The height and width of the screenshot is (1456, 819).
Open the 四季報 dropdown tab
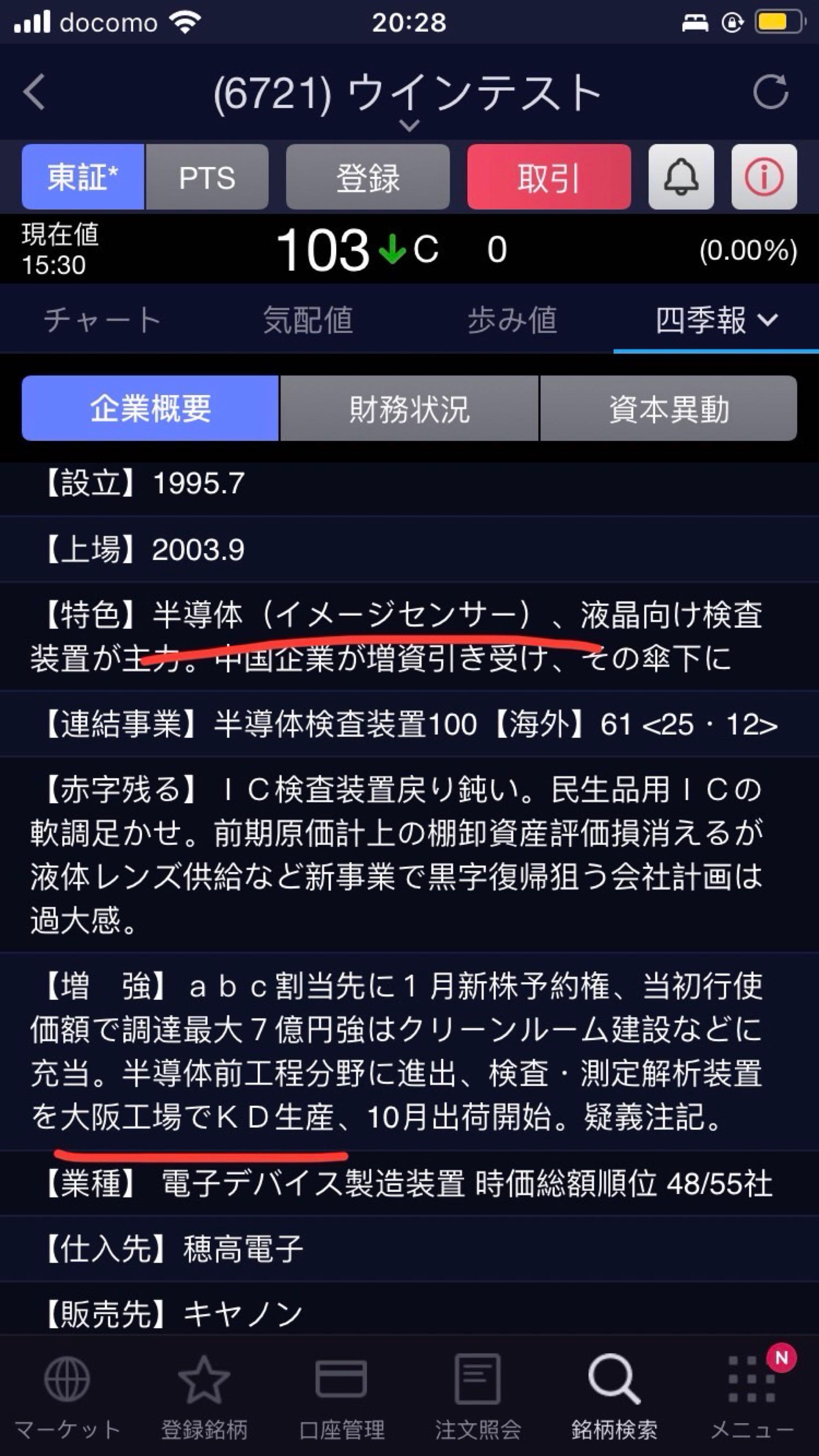[x=715, y=320]
